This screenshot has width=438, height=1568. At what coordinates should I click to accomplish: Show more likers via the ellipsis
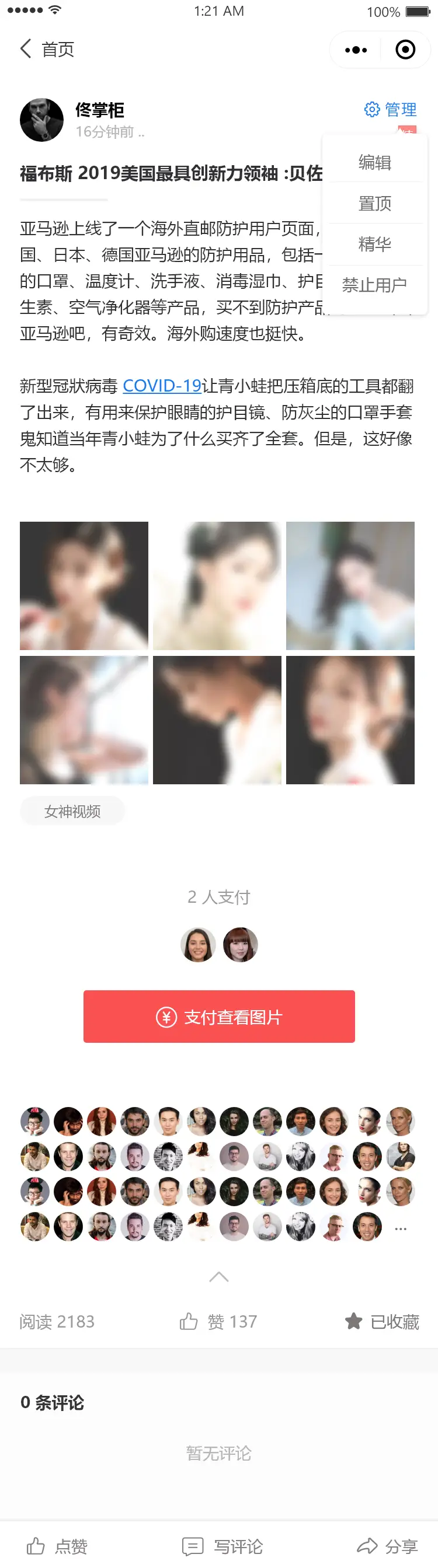400,1229
